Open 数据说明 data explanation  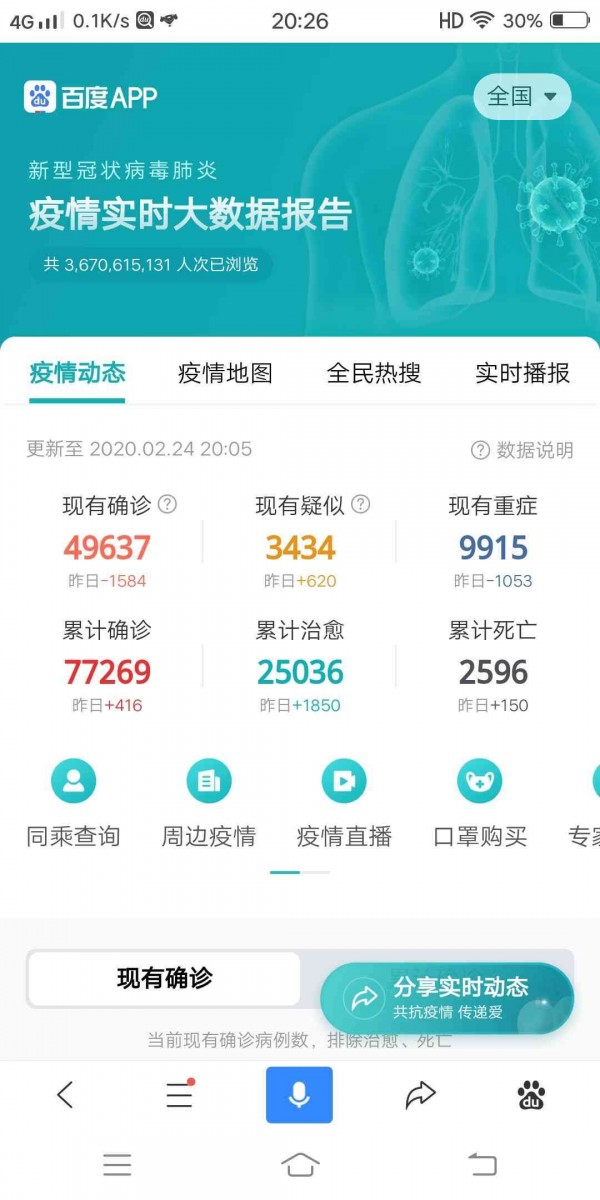tap(523, 451)
